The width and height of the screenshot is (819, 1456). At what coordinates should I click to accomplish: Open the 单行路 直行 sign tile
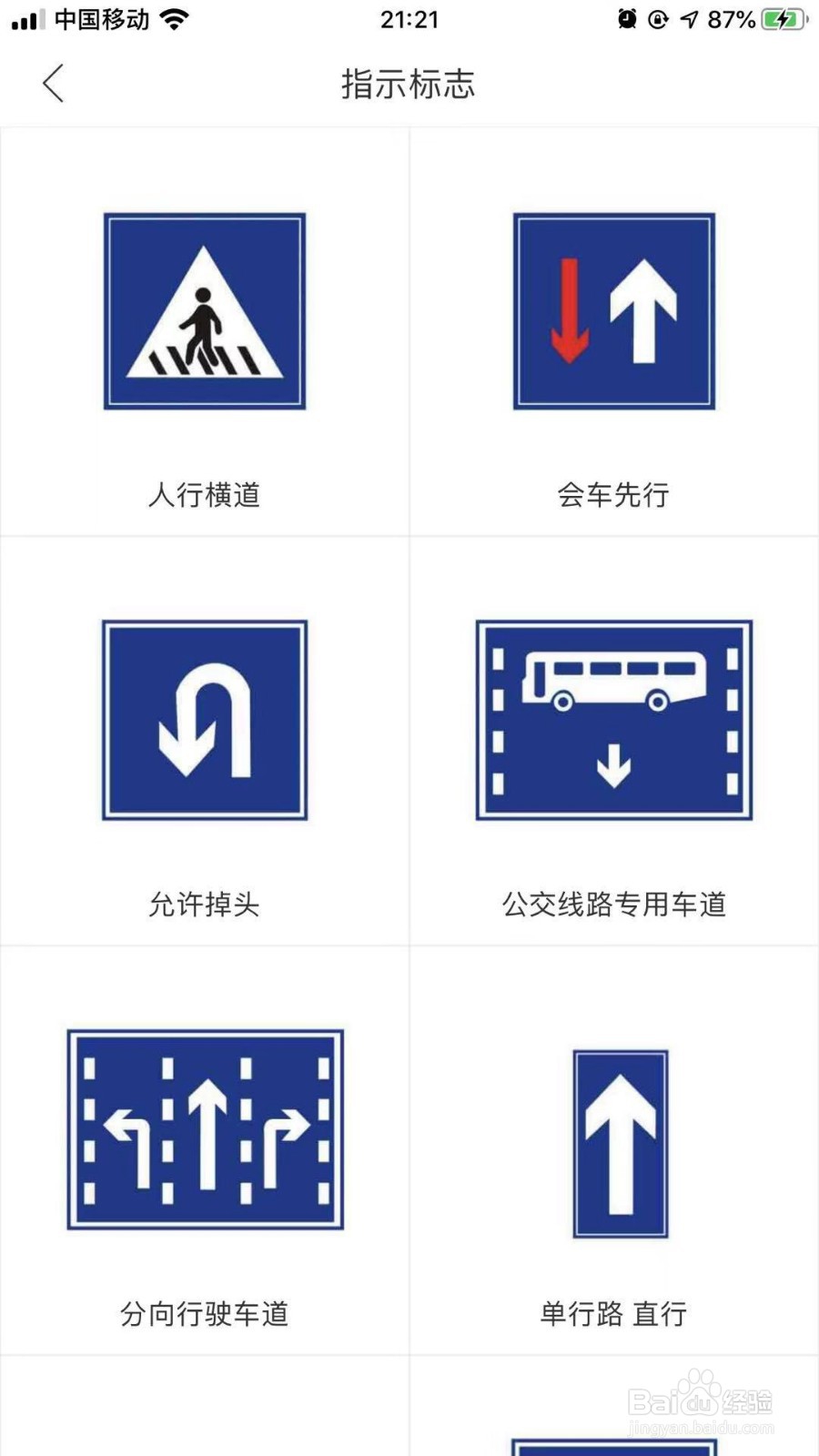click(614, 1151)
